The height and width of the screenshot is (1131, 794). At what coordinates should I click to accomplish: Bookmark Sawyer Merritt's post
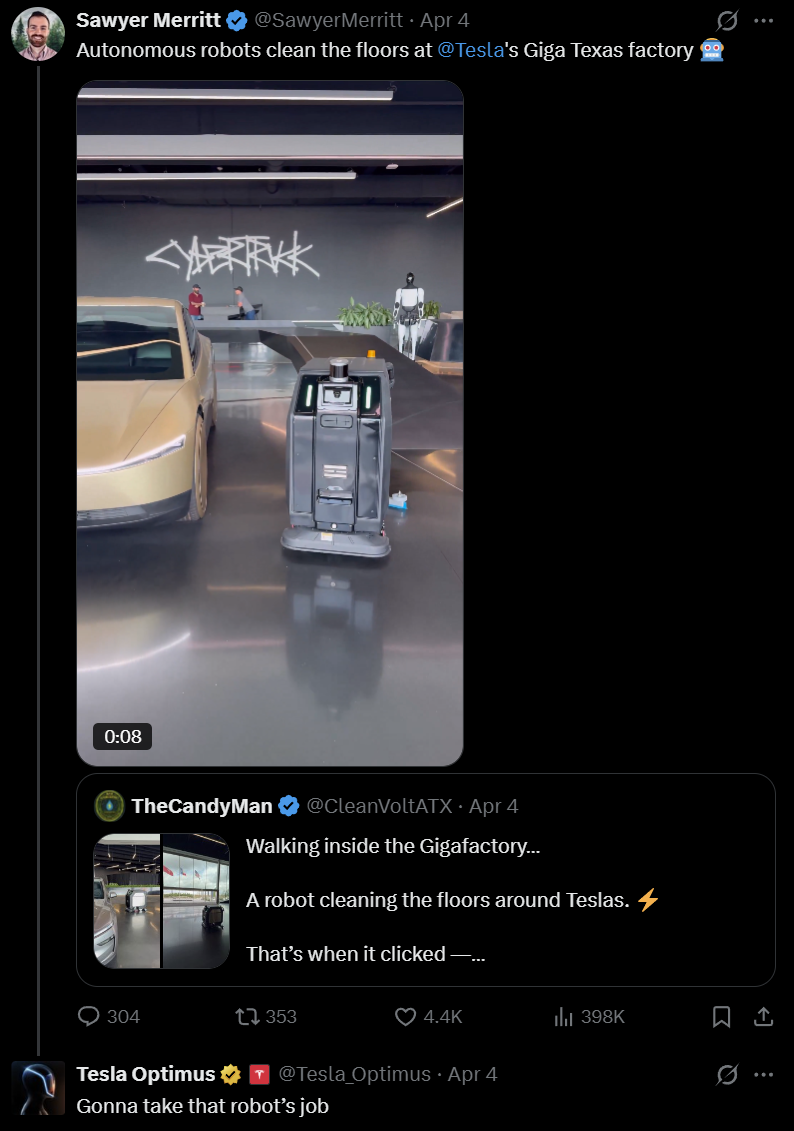[721, 1016]
